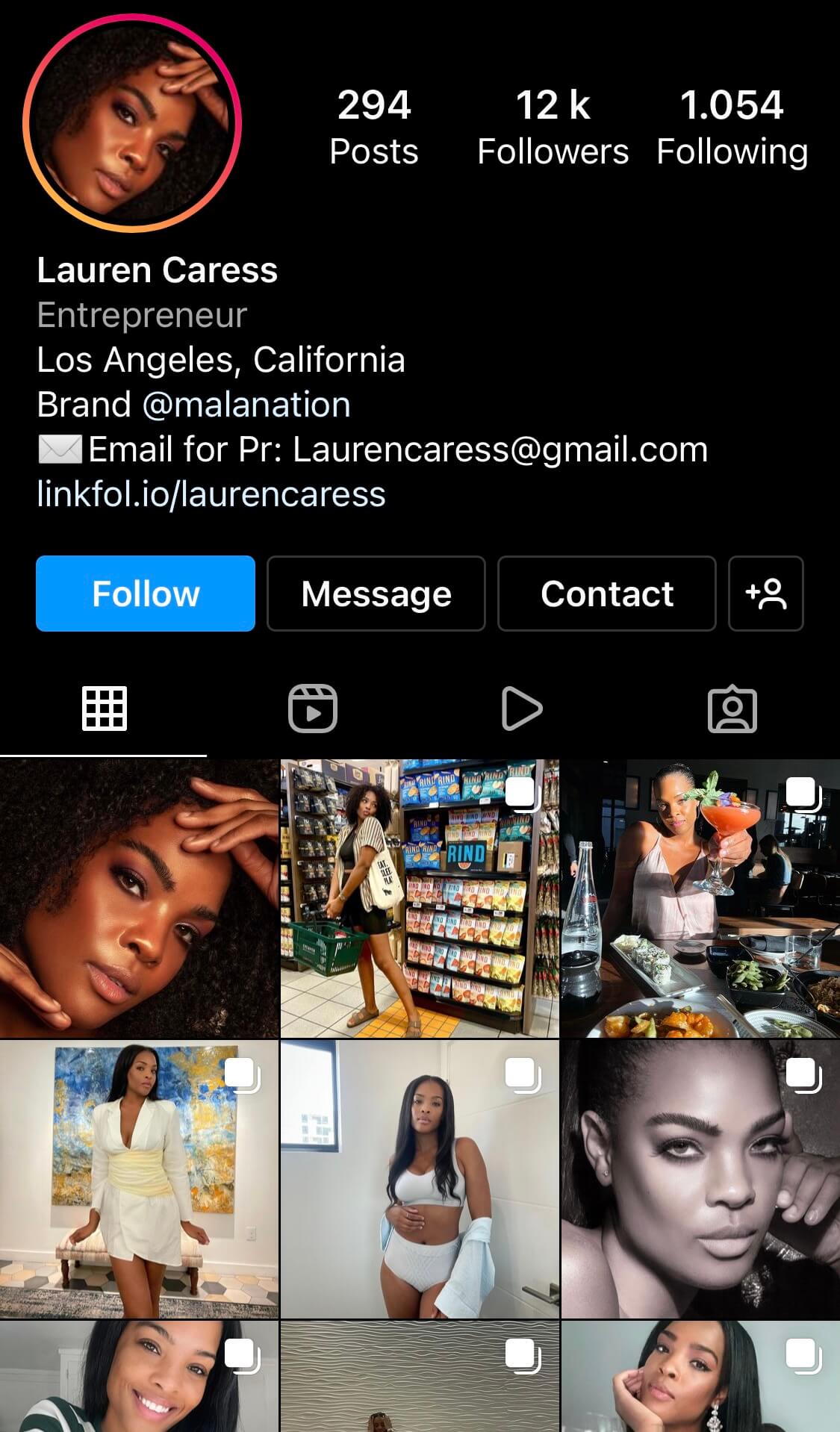840x1432 pixels.
Task: Show suggested accounts with the add-person icon
Action: click(766, 594)
